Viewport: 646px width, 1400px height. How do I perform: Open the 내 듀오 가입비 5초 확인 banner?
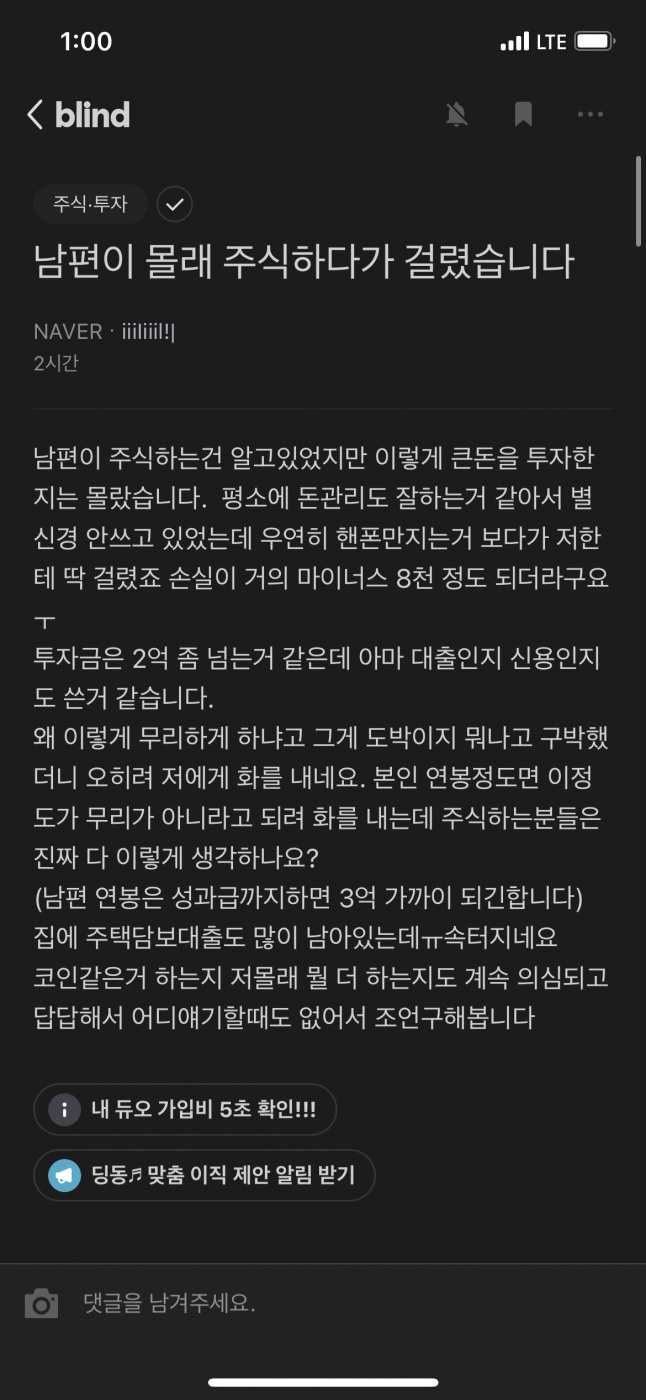[185, 1109]
